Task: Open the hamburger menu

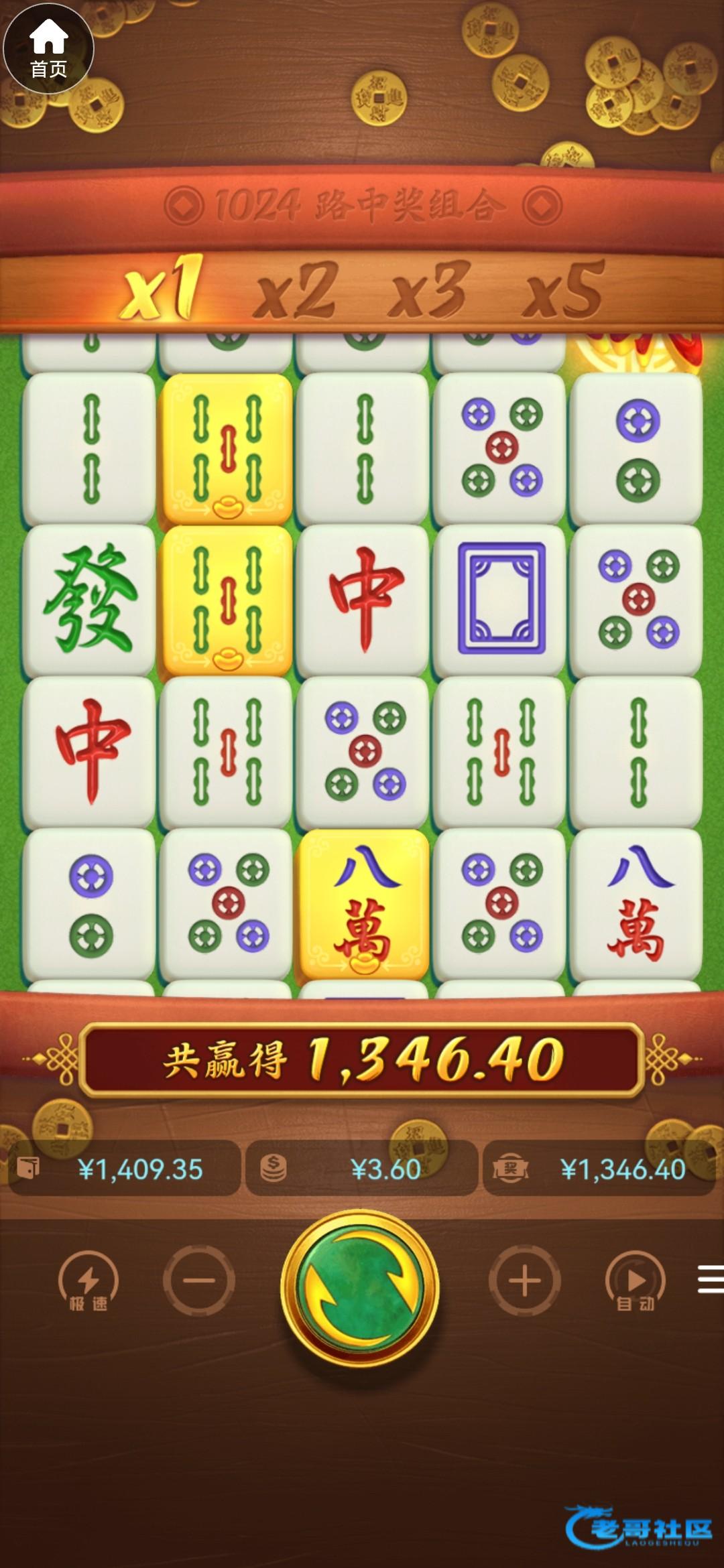Action: 711,1279
